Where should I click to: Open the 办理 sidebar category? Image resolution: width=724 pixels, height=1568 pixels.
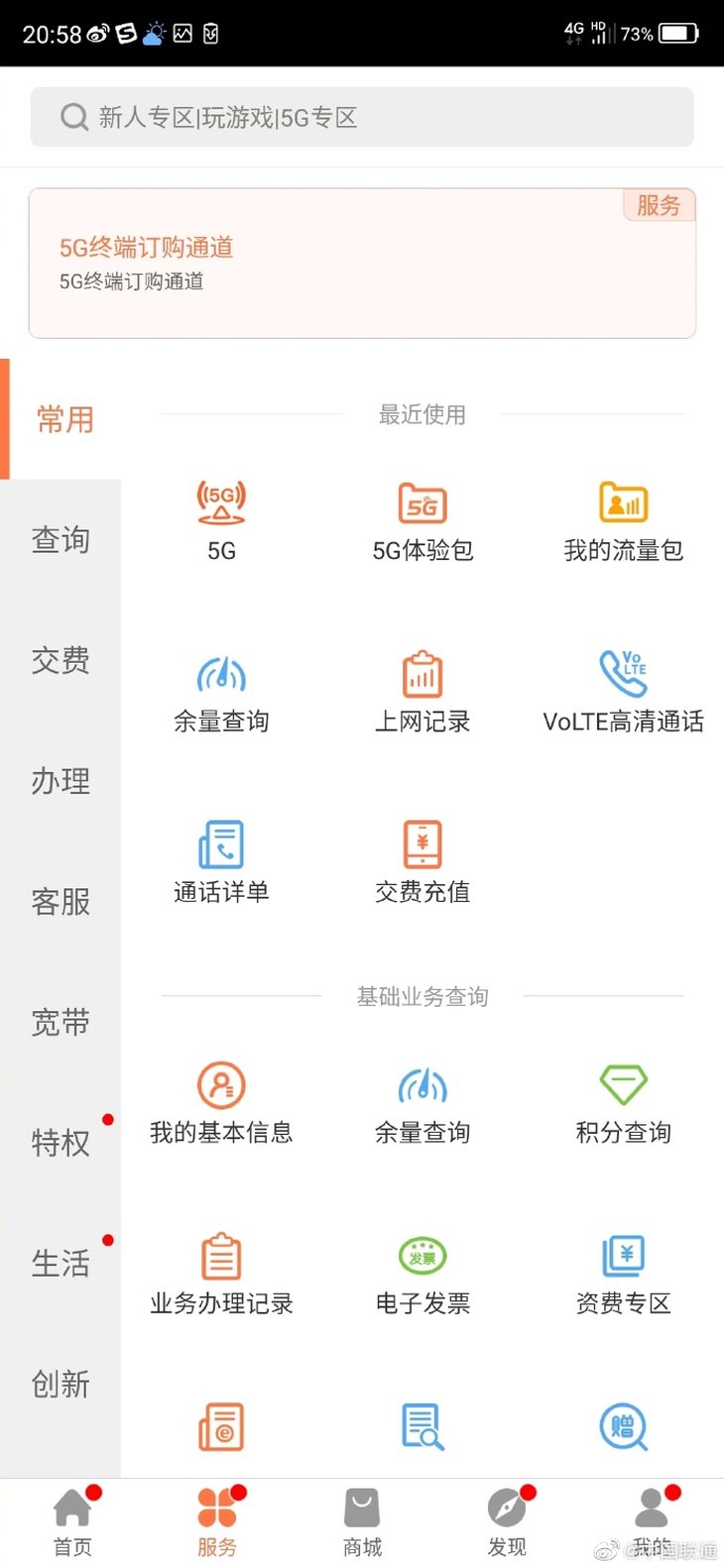(60, 781)
